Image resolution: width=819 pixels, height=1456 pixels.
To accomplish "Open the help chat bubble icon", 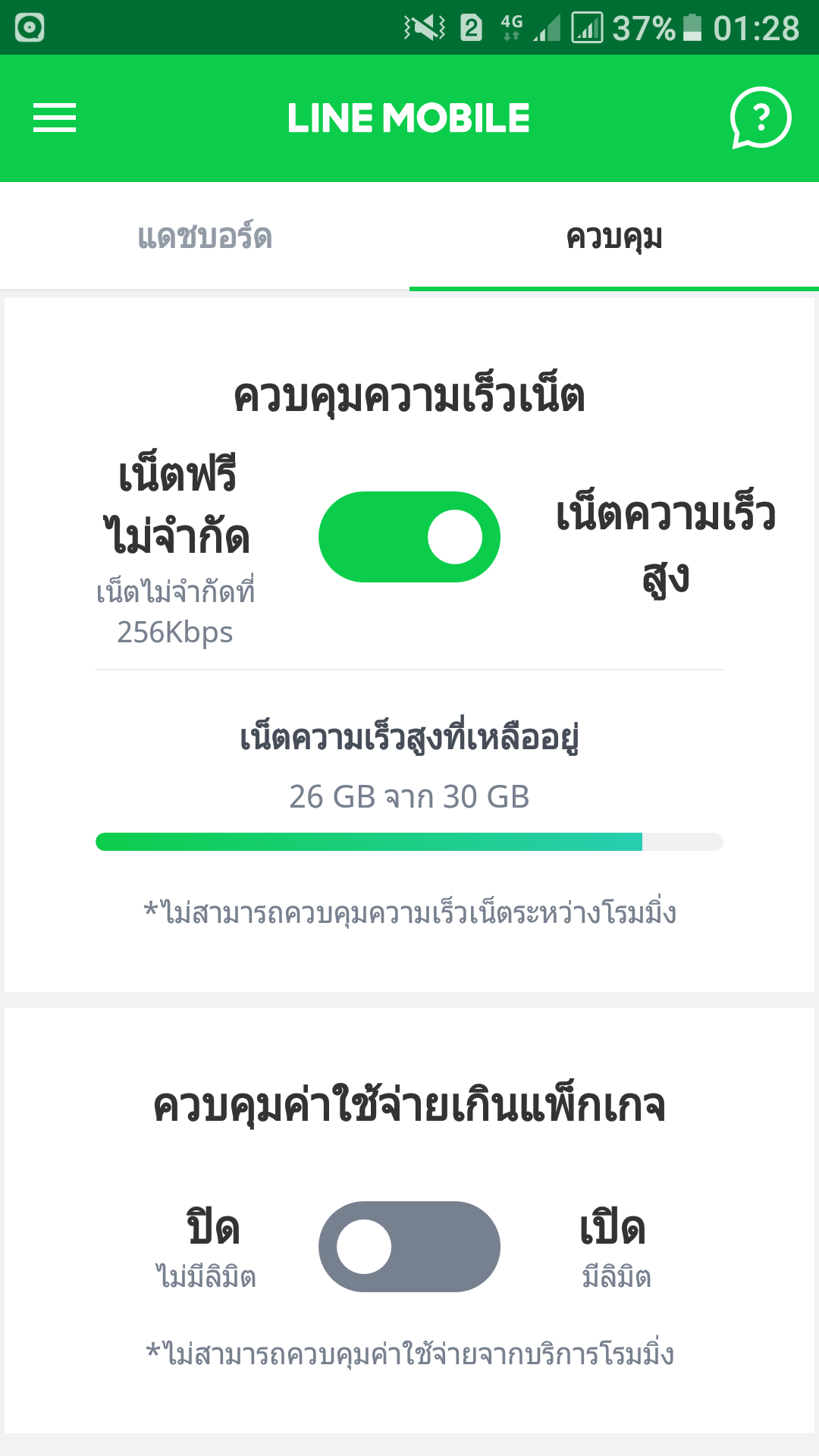I will point(761,118).
